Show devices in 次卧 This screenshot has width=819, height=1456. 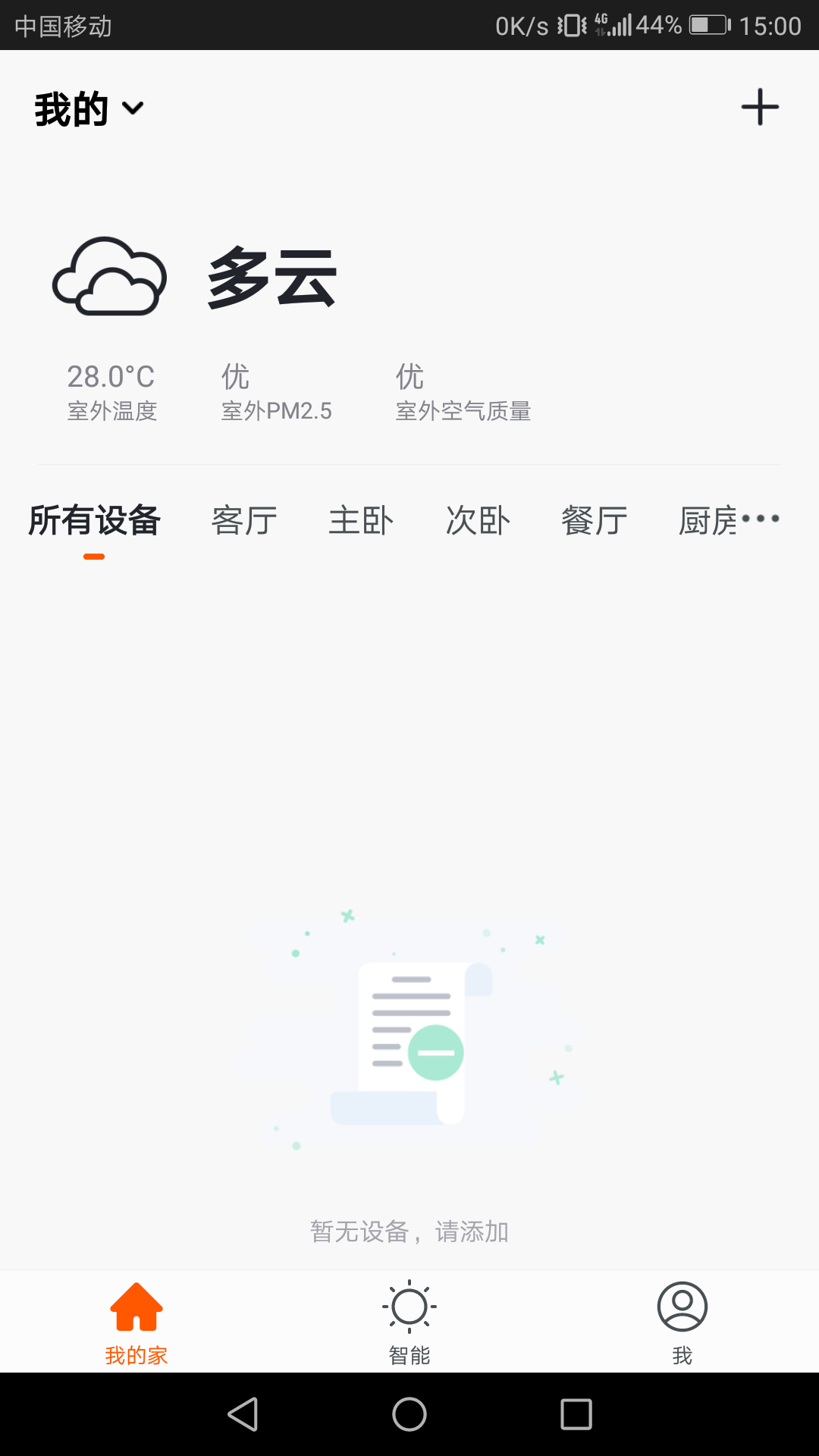[x=478, y=521]
